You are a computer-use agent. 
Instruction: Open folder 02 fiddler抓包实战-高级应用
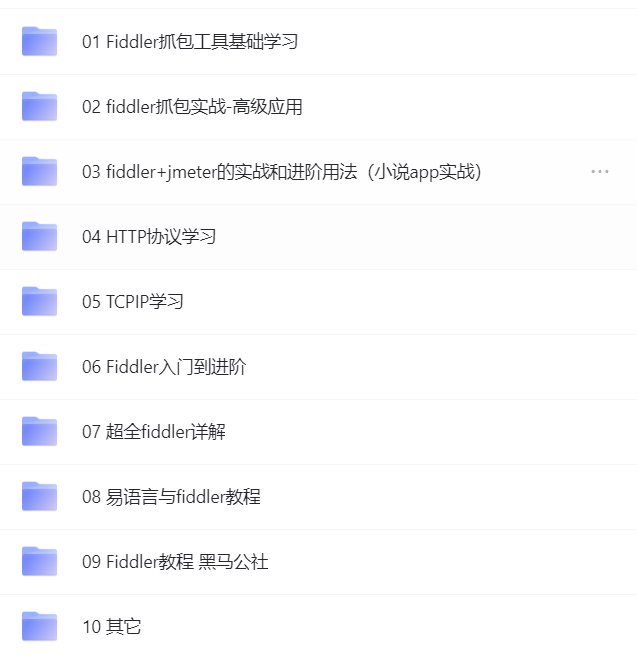pos(192,107)
